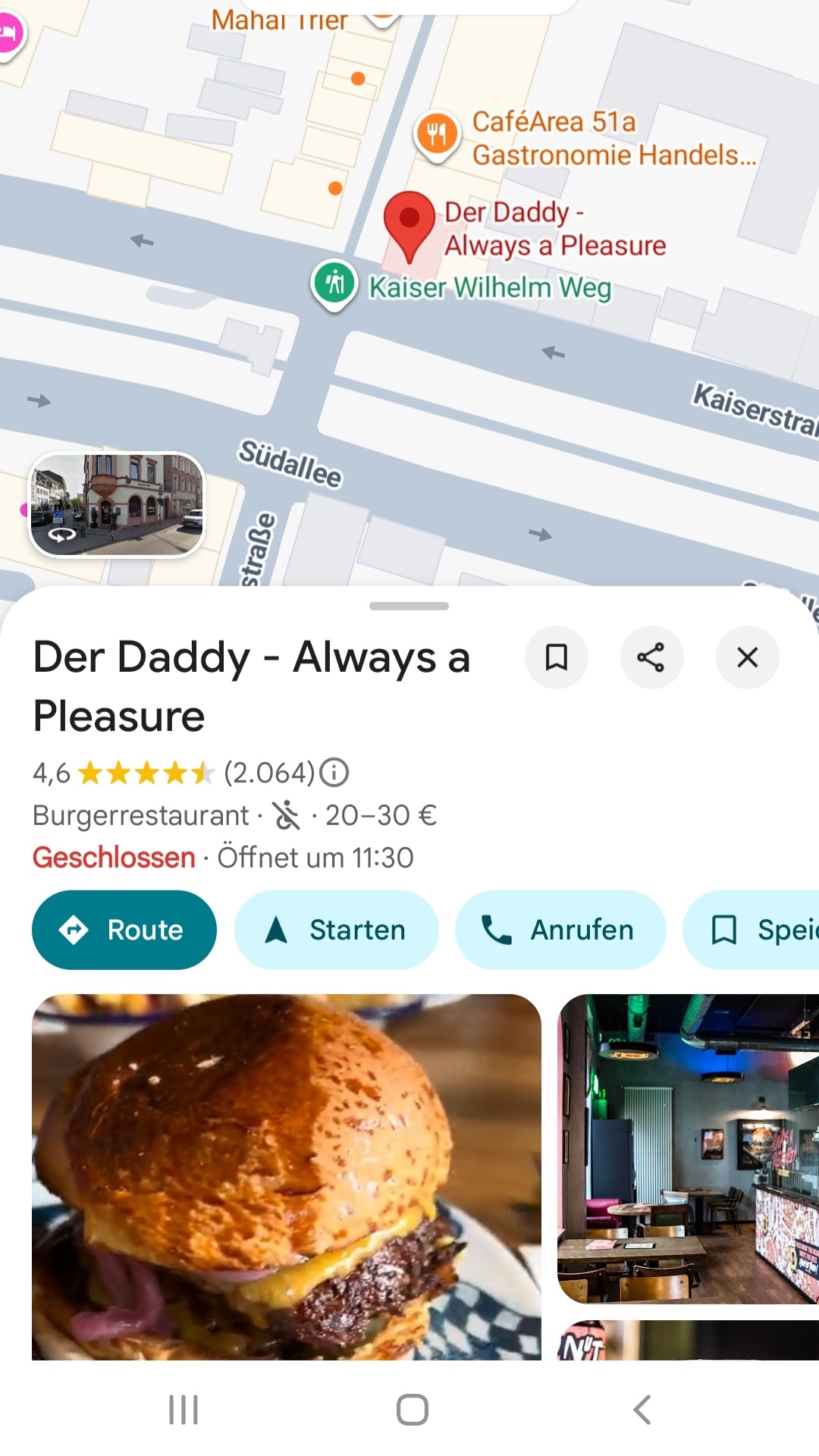The width and height of the screenshot is (819, 1456).
Task: Tap the Route button
Action: [124, 930]
